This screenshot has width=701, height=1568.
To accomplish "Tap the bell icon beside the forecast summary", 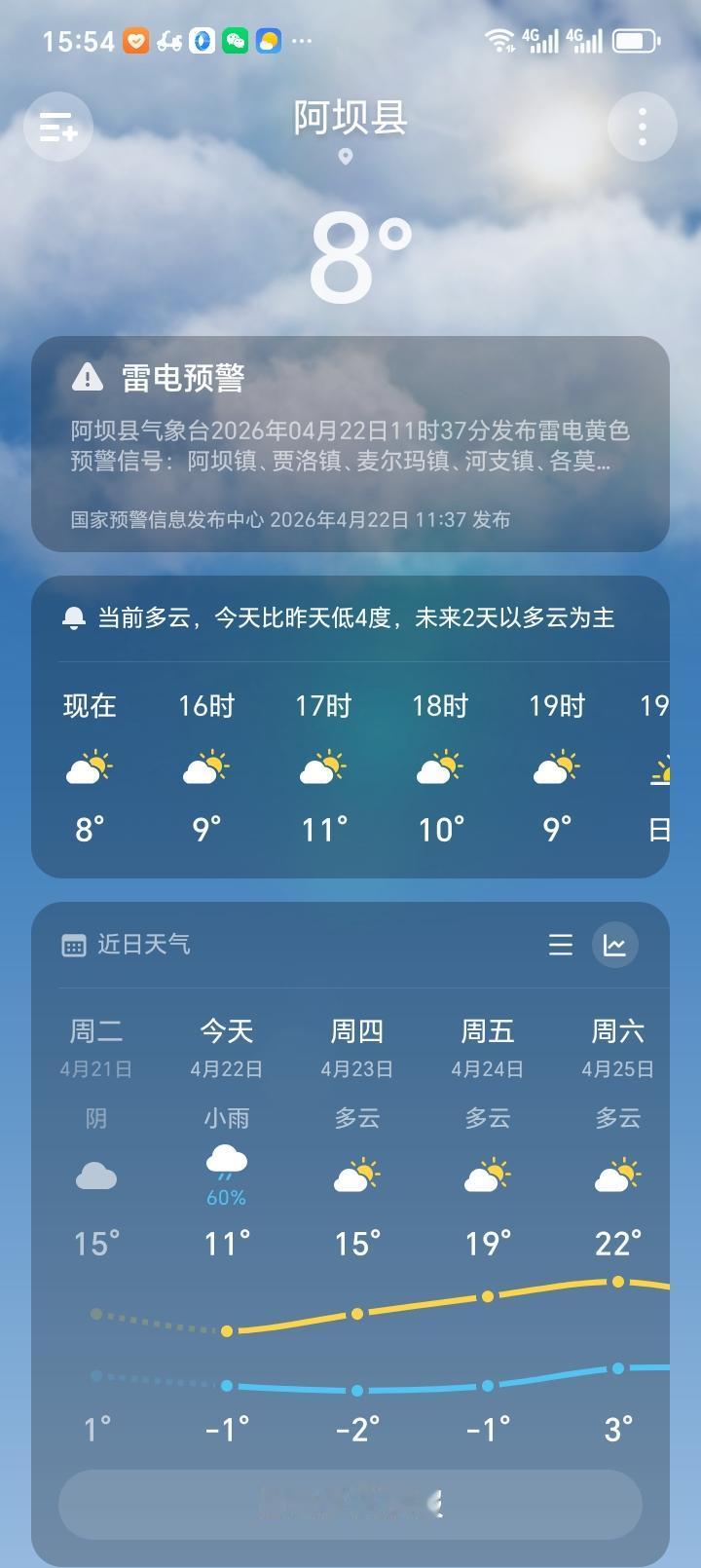I will (x=75, y=615).
